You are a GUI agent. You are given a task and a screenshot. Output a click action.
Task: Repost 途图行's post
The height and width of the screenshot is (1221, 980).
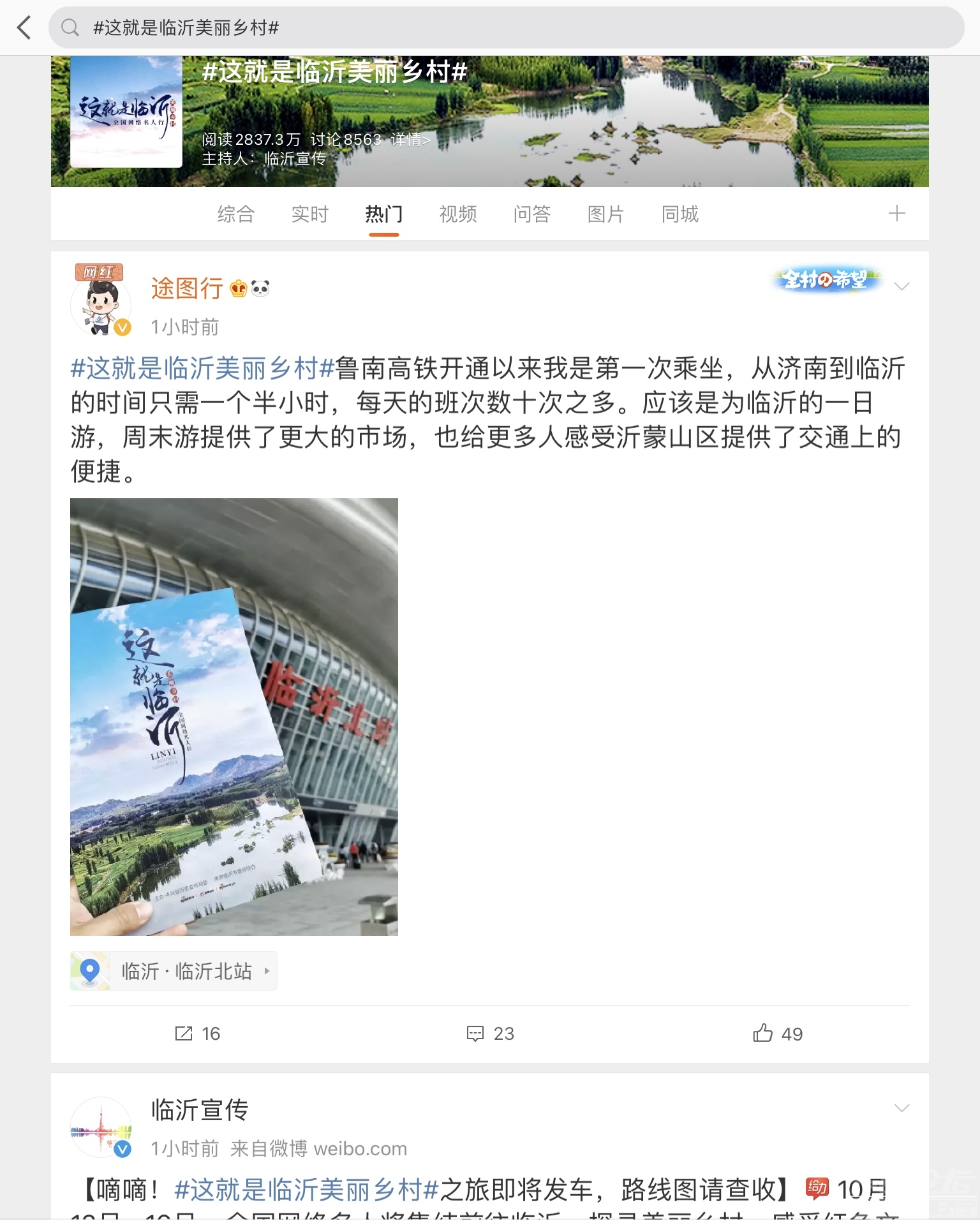(198, 1033)
